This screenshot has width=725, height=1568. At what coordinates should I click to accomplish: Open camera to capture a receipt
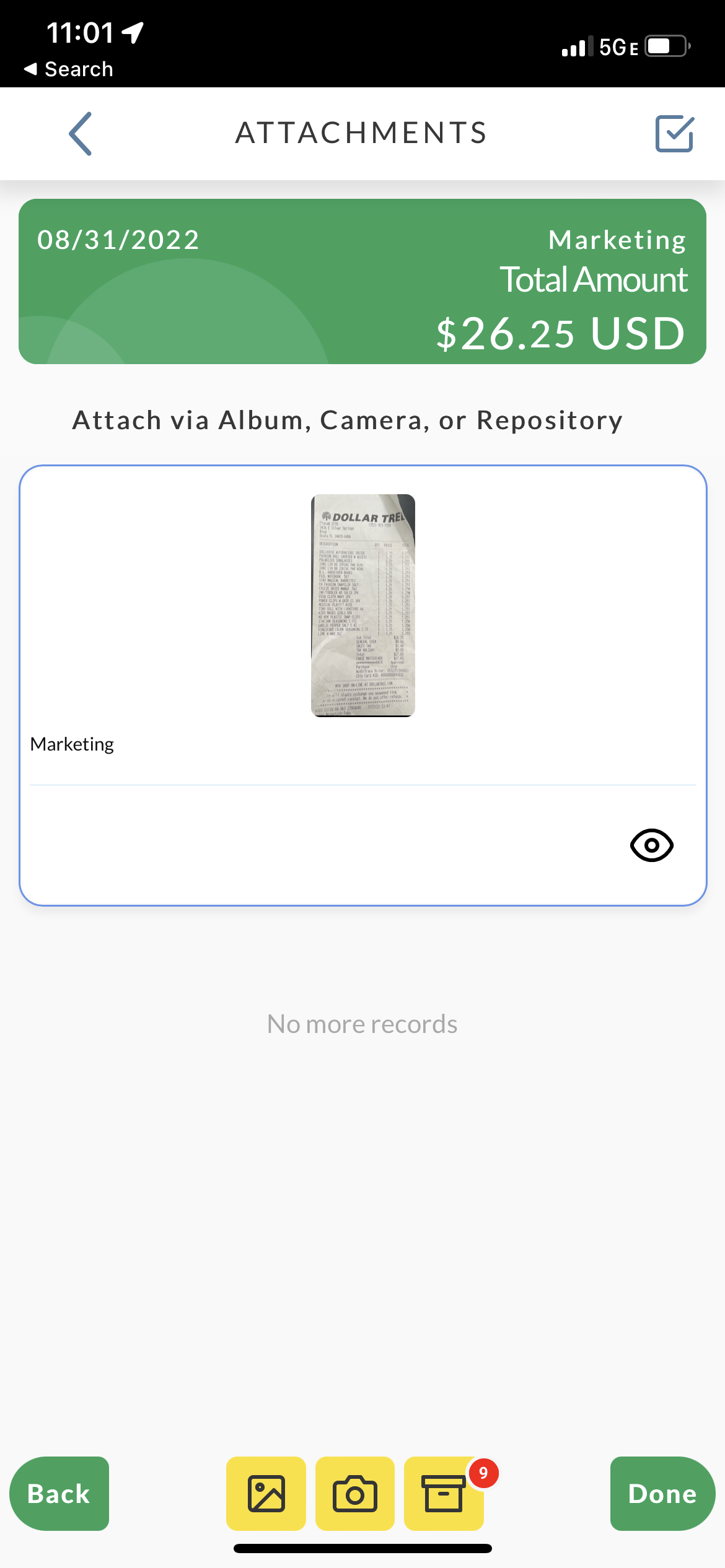355,1494
